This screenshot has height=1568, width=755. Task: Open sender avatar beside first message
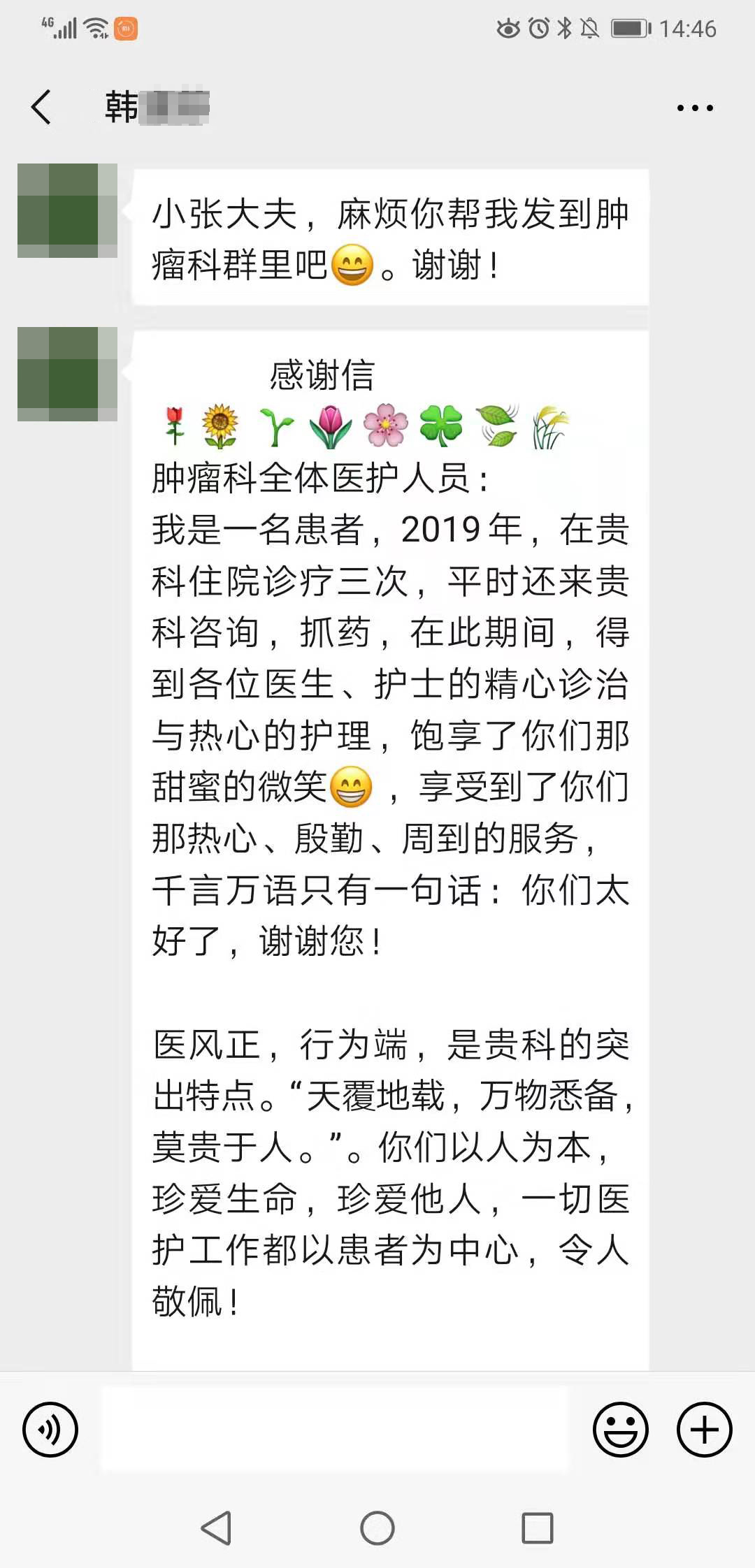(x=67, y=210)
